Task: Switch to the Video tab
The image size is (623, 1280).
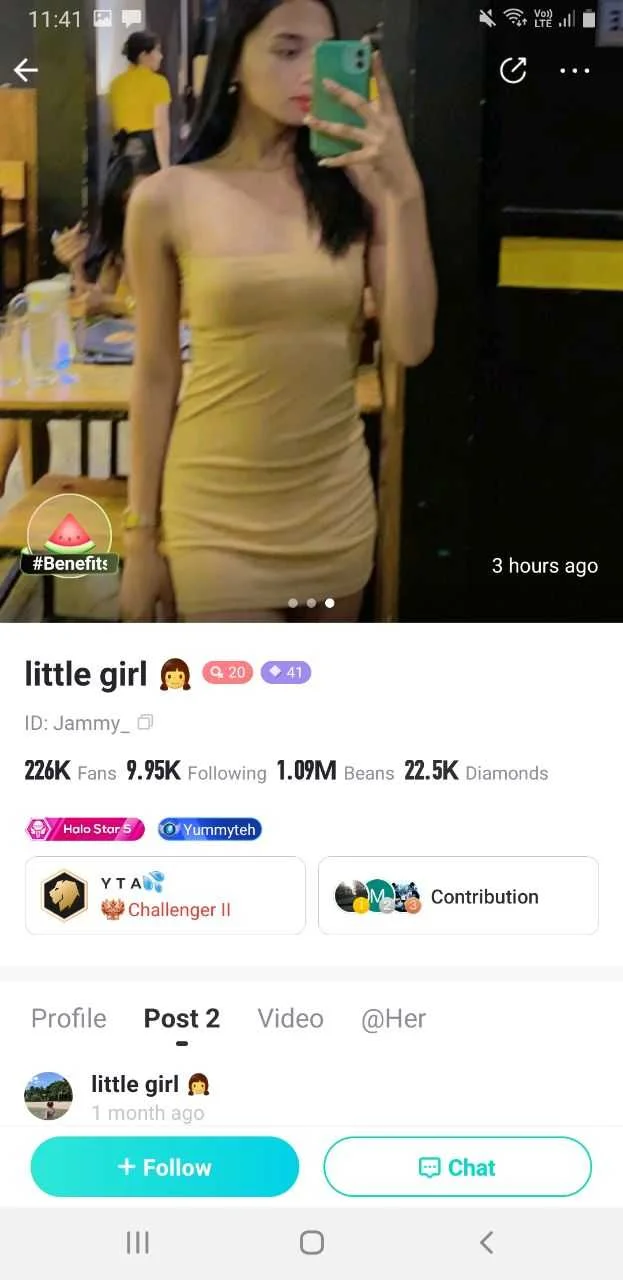Action: [x=290, y=1018]
